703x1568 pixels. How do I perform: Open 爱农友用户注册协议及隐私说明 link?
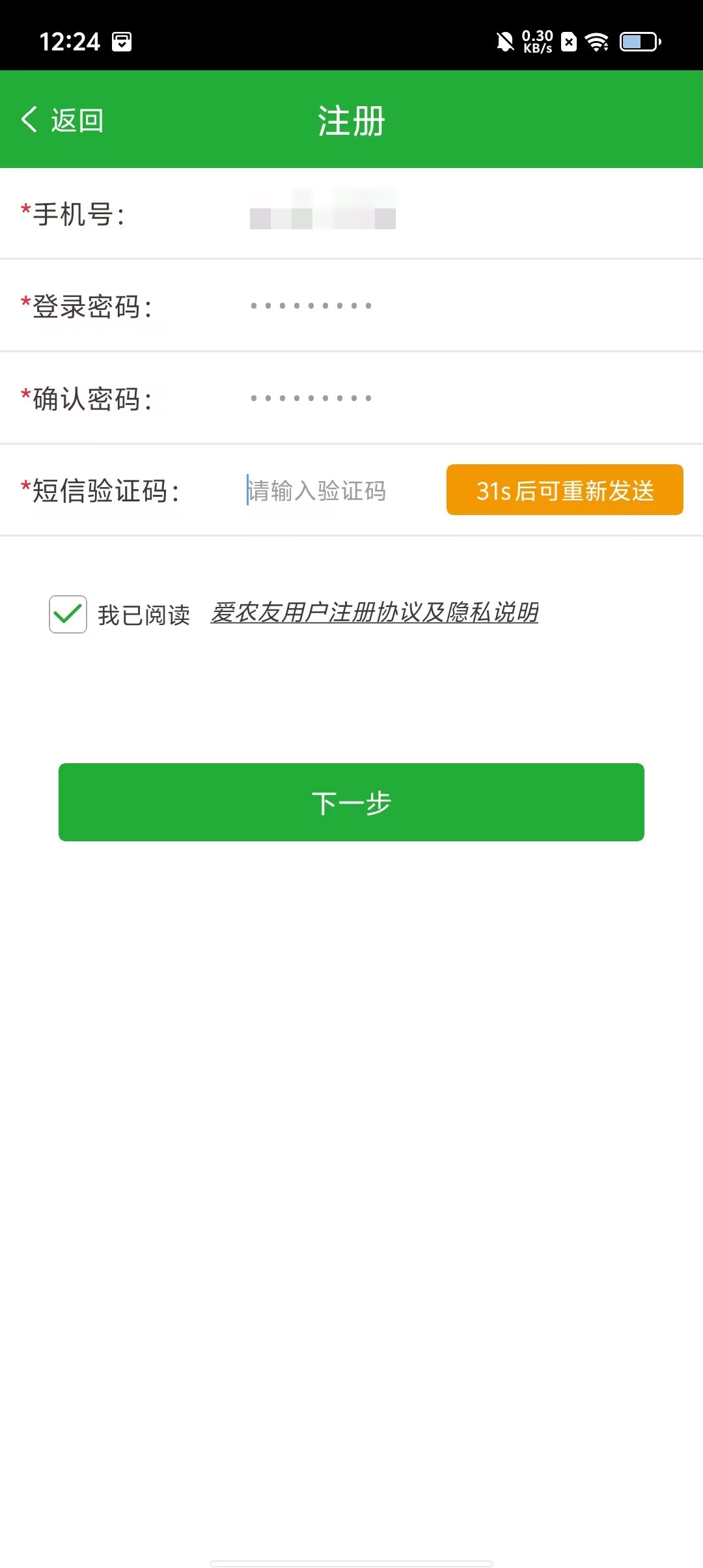[x=374, y=612]
